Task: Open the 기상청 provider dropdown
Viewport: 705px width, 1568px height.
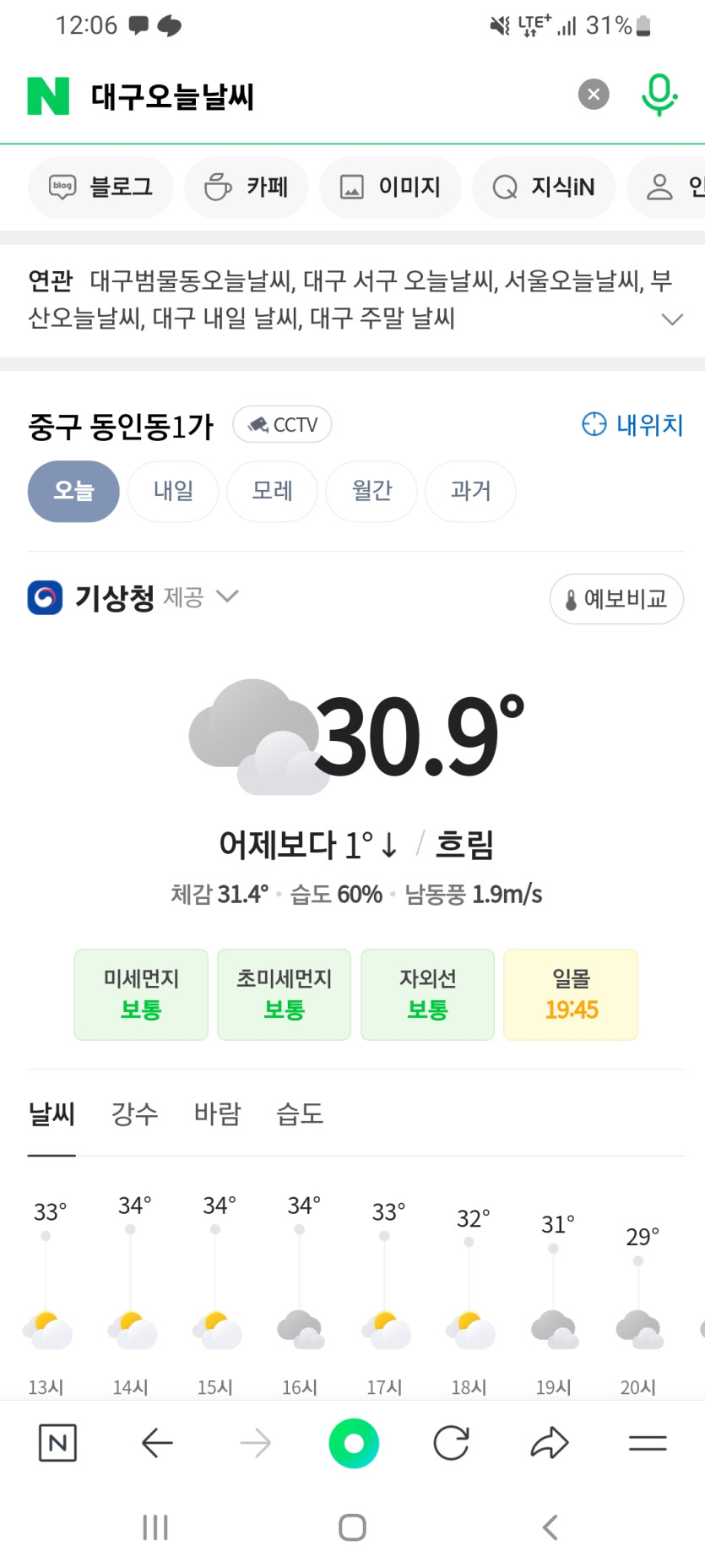Action: coord(226,597)
